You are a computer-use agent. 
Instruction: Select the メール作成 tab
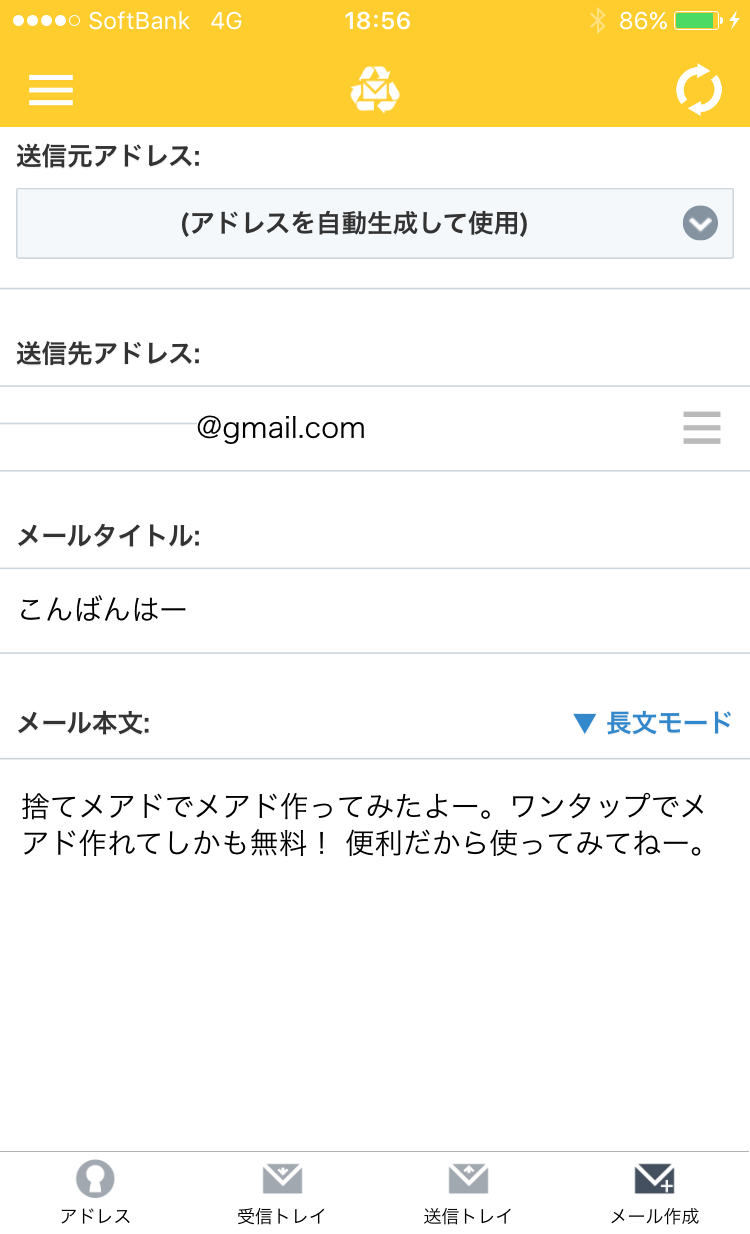coord(655,1194)
